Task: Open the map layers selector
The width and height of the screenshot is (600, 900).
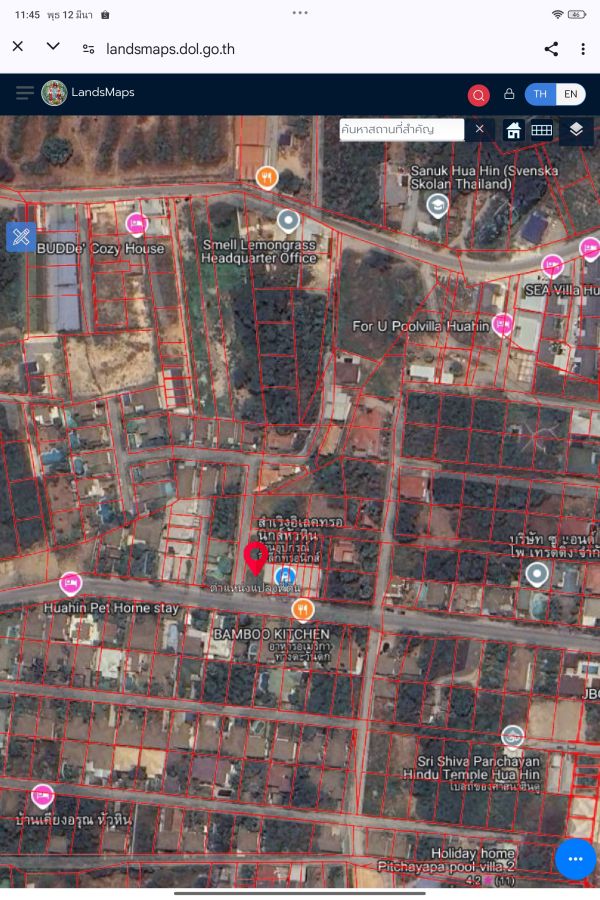Action: 576,130
